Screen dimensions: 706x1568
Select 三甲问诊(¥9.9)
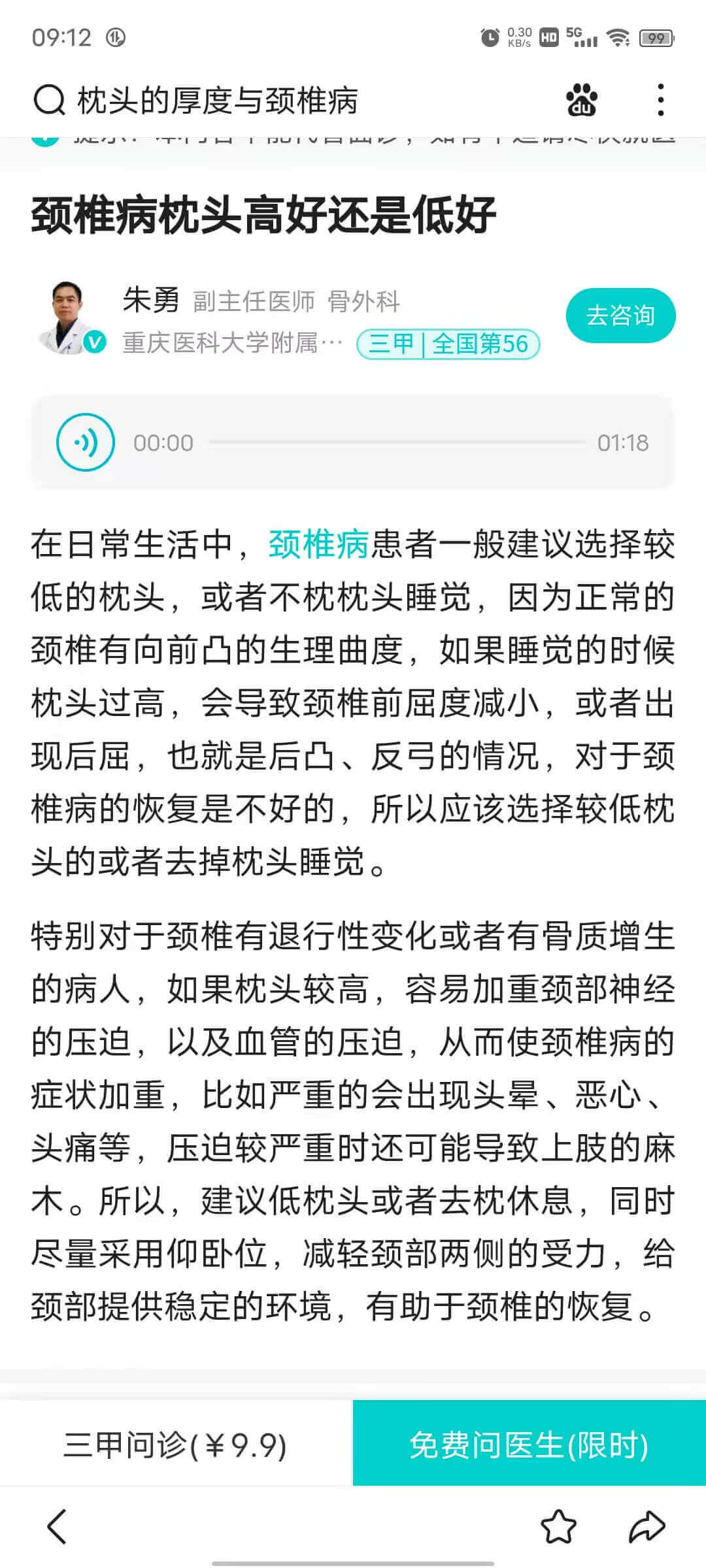pos(175,1445)
